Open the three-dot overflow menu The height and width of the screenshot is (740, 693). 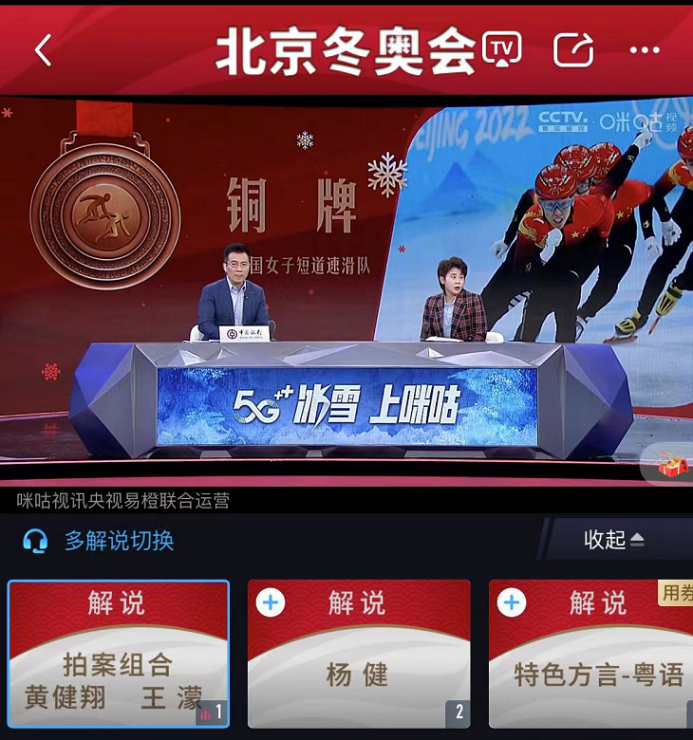click(x=644, y=50)
